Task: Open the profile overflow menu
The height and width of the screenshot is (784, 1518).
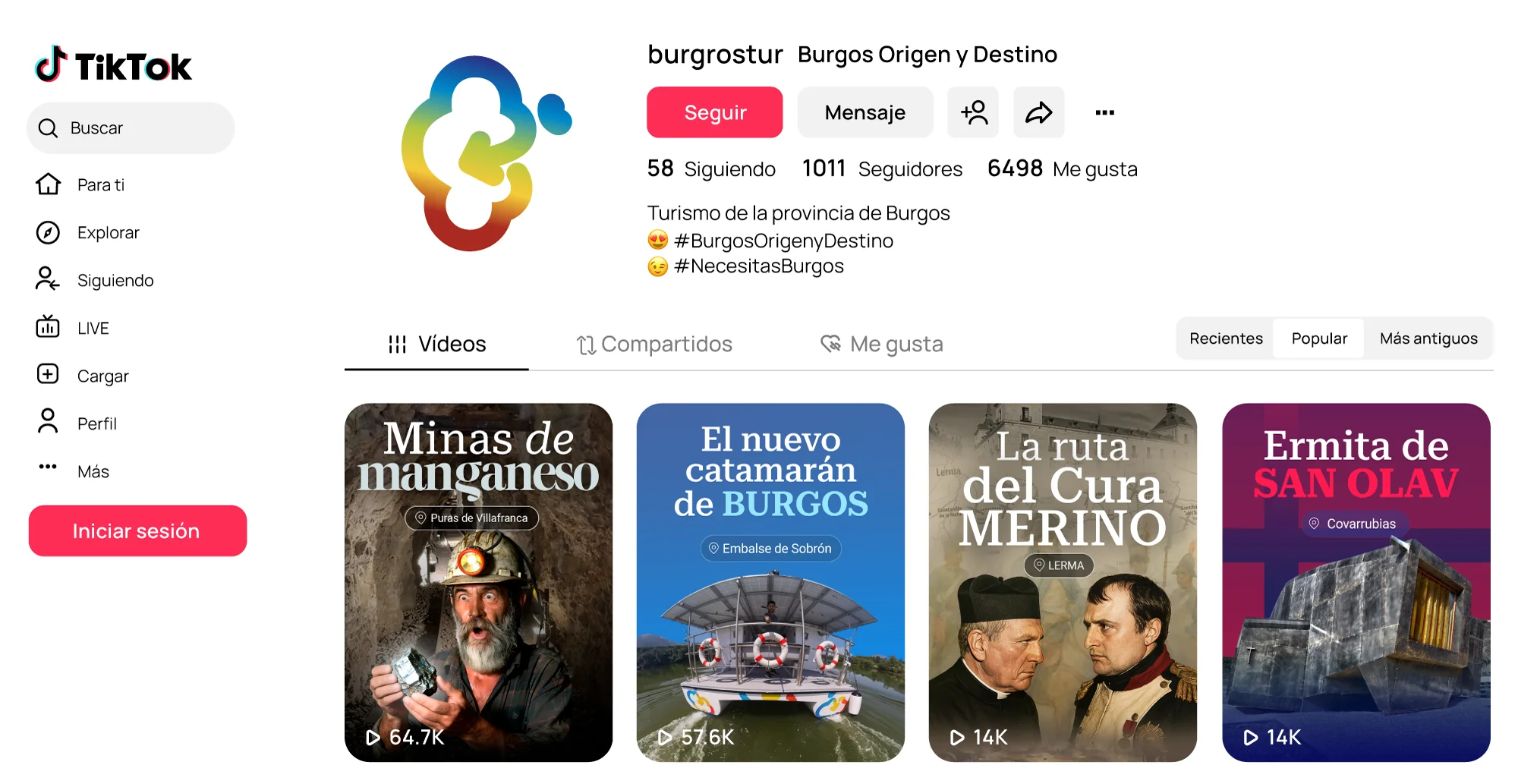Action: [x=1104, y=112]
